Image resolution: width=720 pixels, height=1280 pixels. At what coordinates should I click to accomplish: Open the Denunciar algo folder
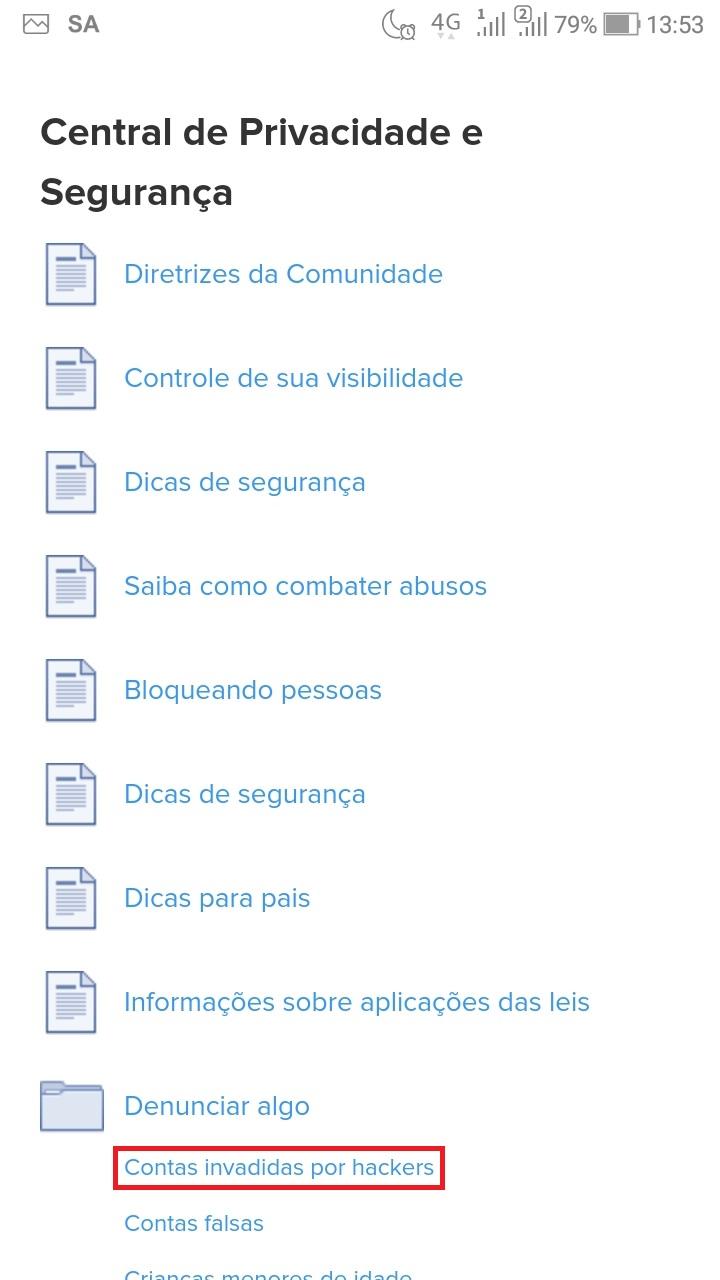pyautogui.click(x=216, y=1106)
